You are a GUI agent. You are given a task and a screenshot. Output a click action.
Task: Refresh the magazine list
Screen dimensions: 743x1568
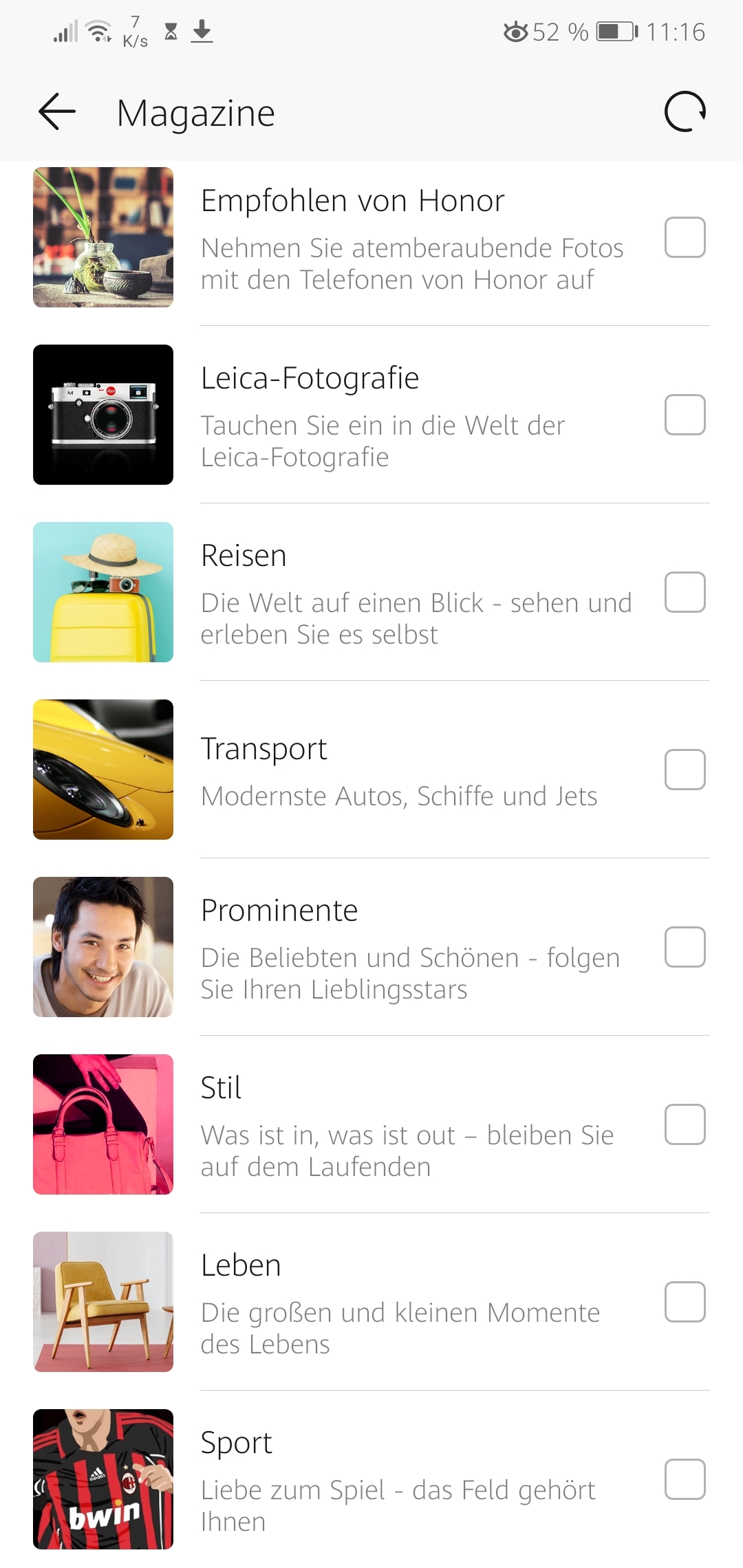click(686, 113)
